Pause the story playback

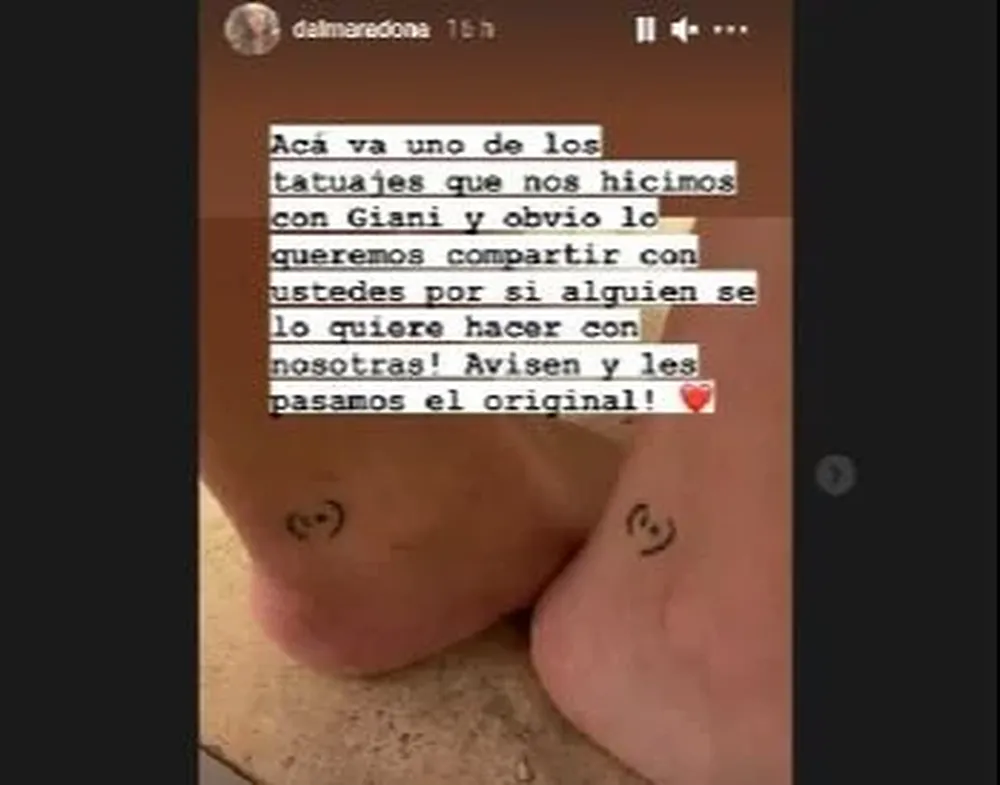645,30
